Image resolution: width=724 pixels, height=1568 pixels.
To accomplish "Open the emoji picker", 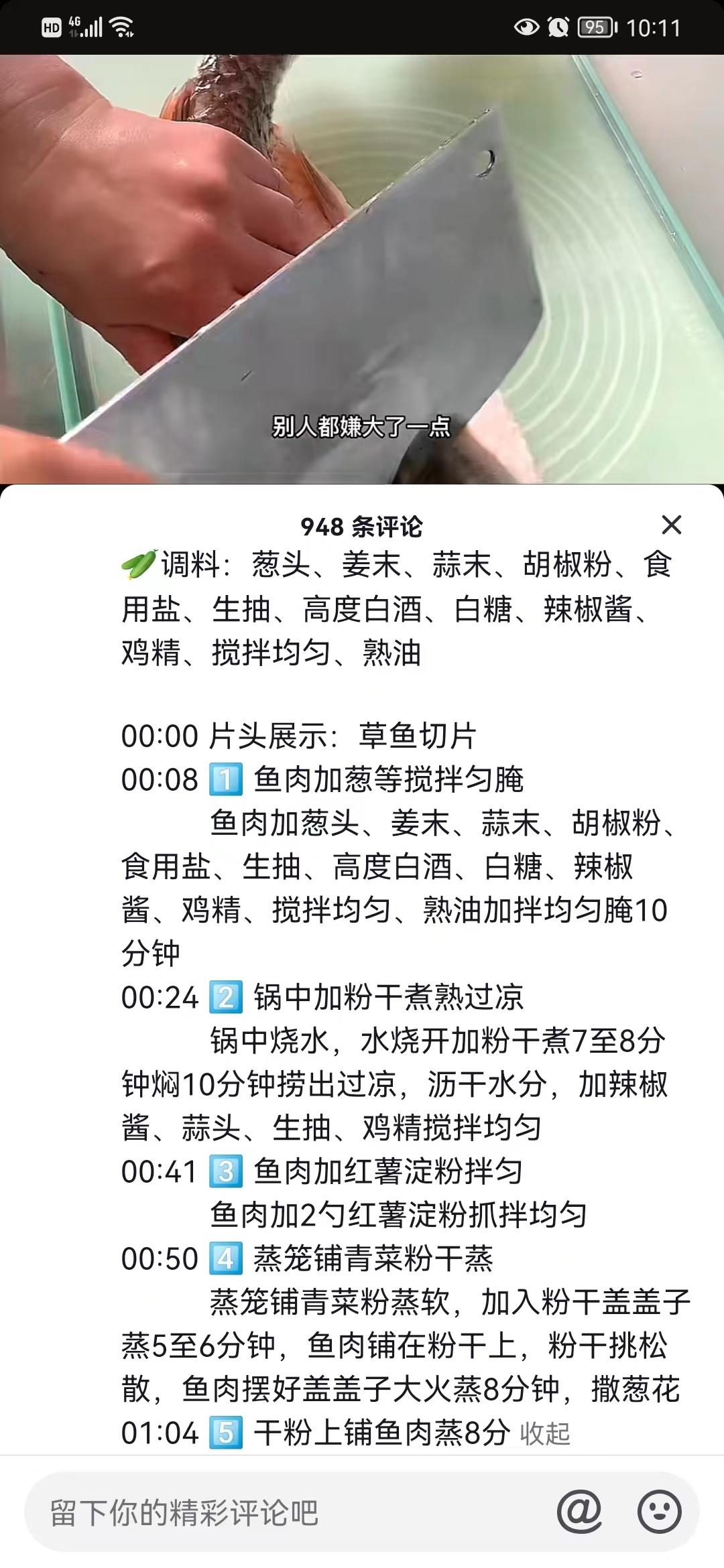I will click(659, 1512).
